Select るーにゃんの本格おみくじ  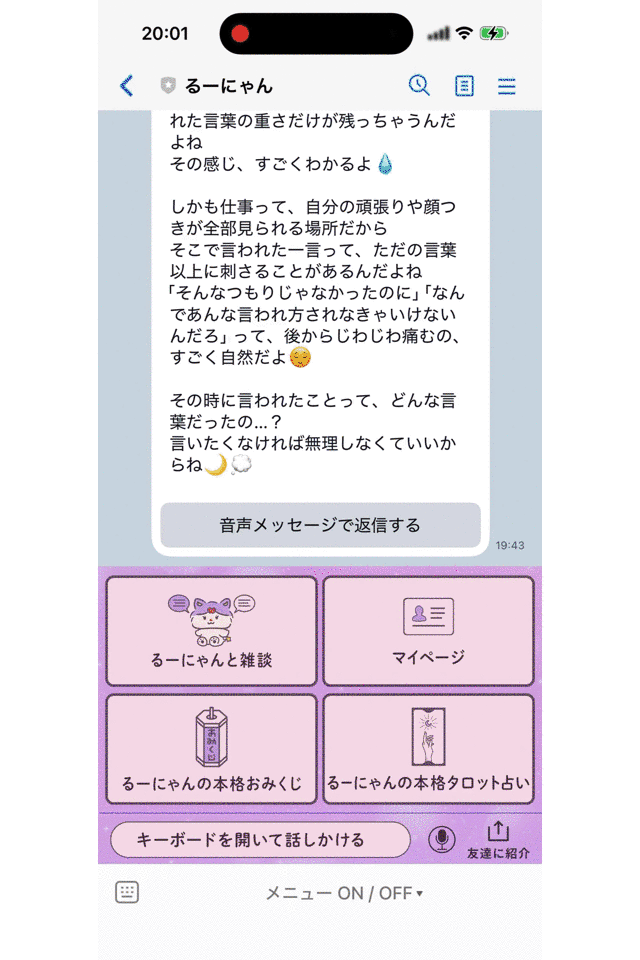(x=211, y=748)
